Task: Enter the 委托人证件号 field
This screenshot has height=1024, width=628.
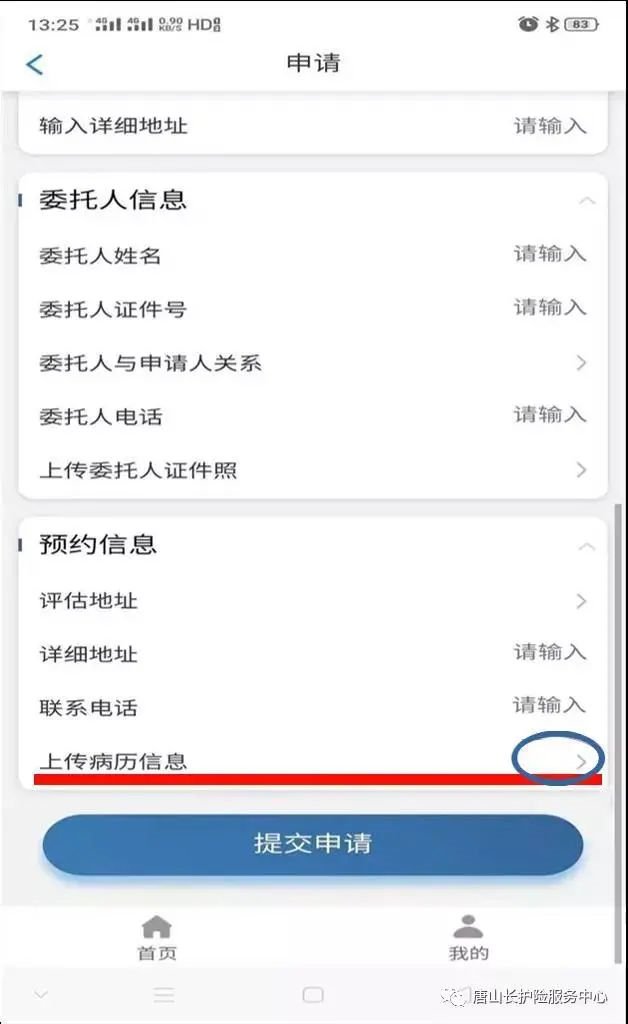Action: [549, 308]
